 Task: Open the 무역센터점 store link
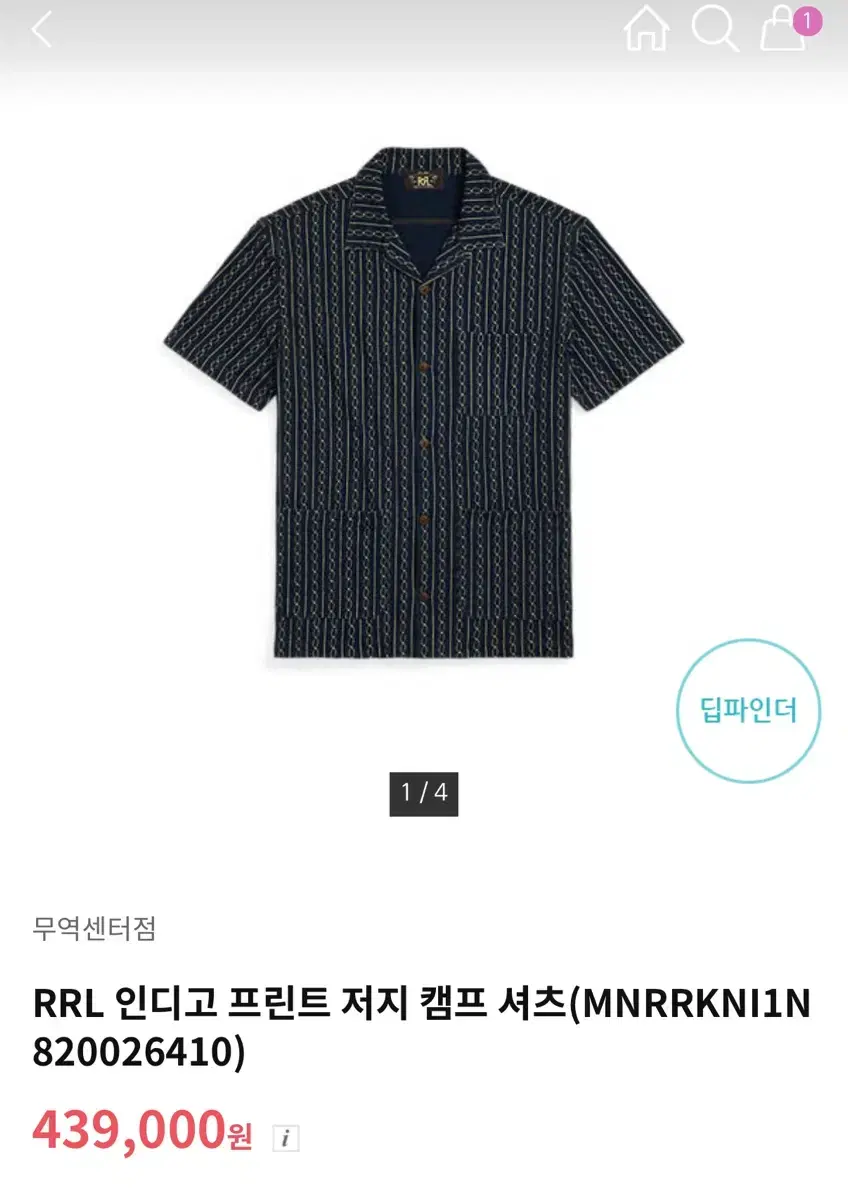(94, 929)
